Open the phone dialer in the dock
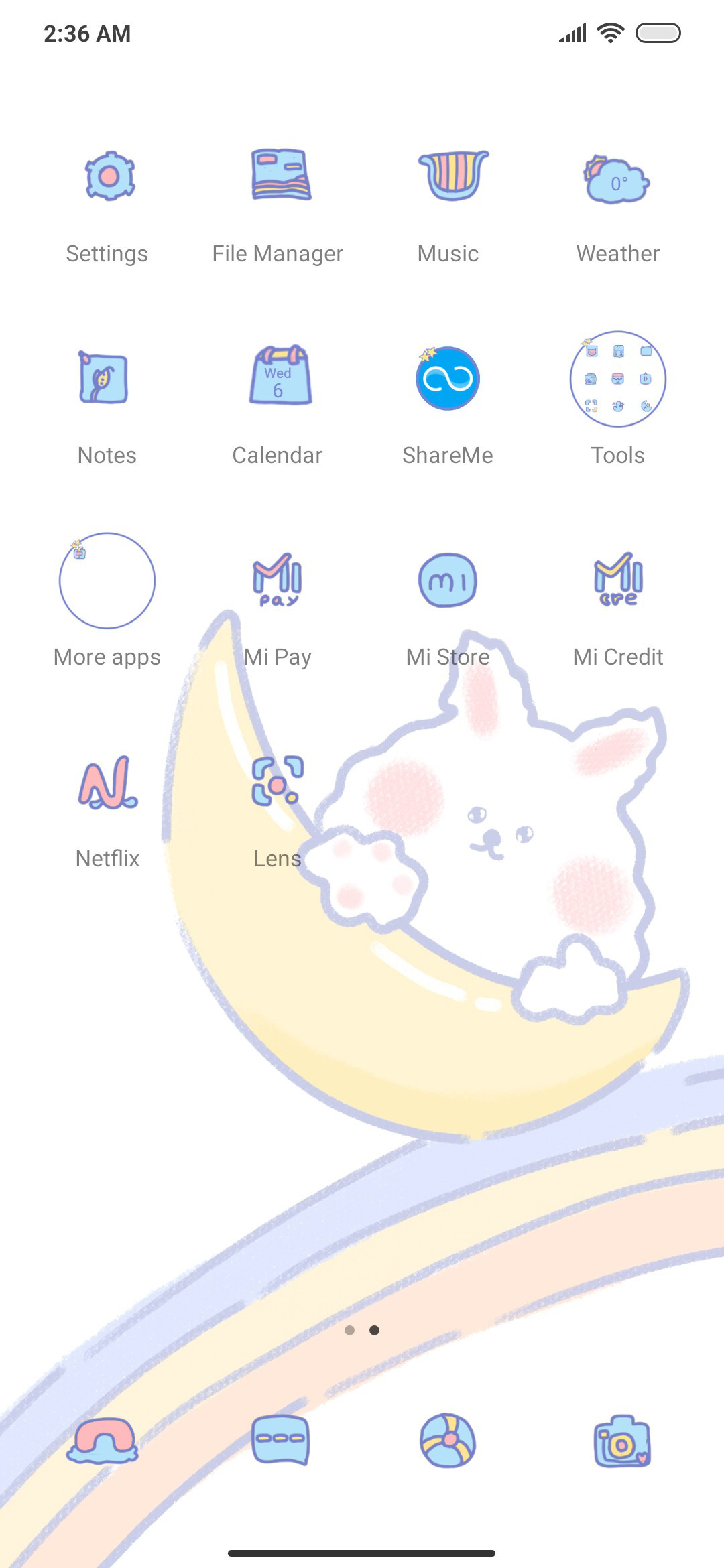 click(103, 1441)
